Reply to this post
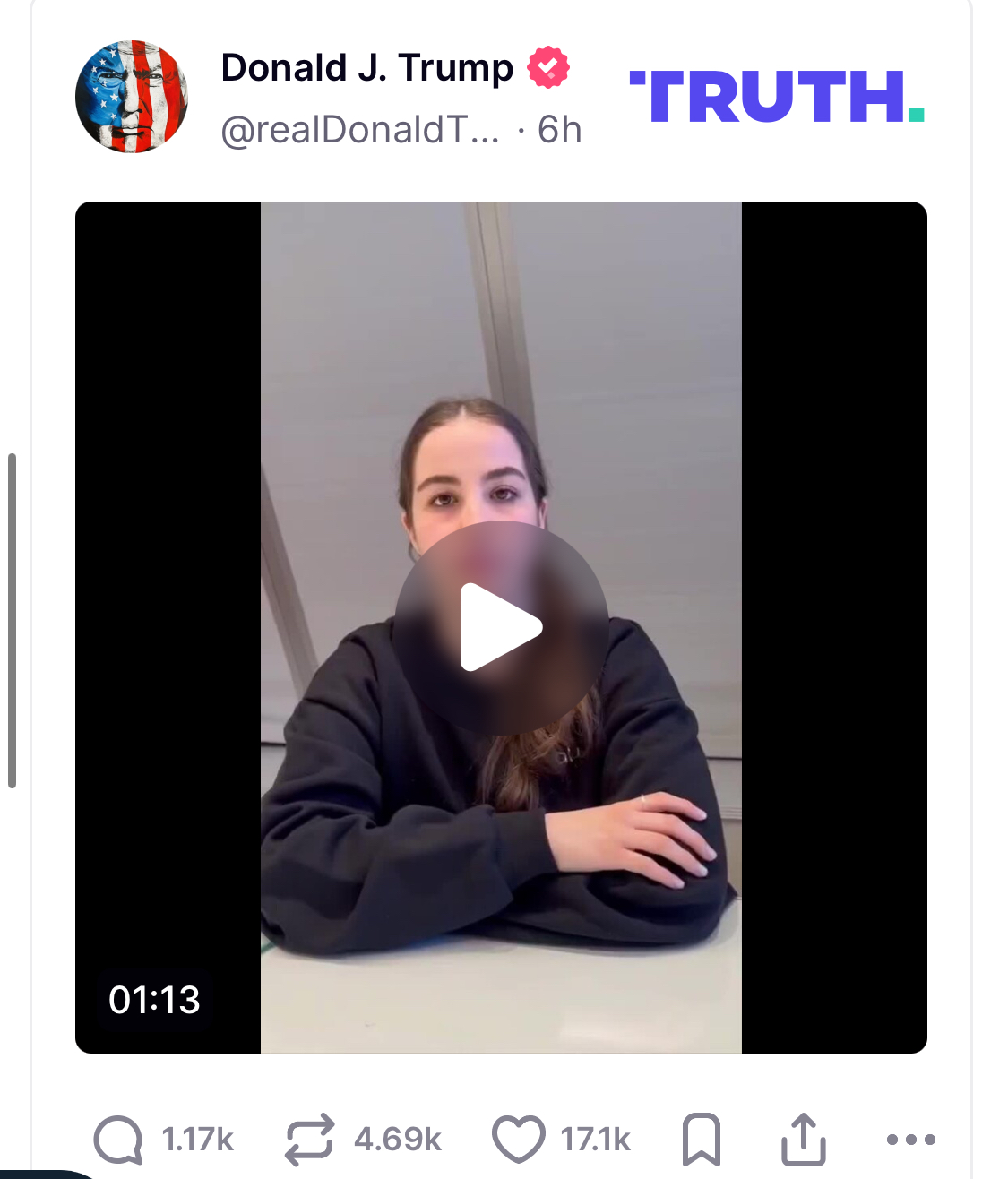 click(118, 1140)
